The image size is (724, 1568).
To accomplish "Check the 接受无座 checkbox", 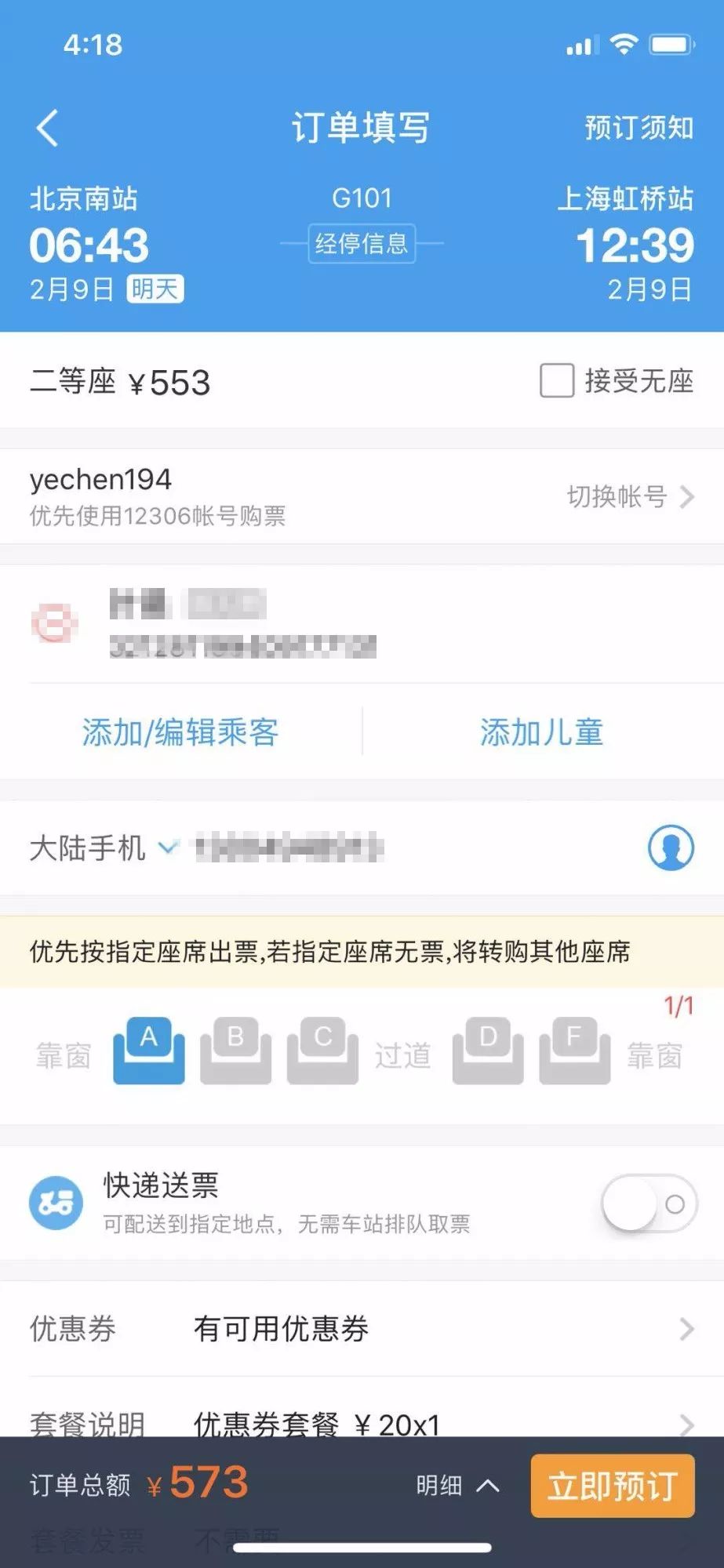I will click(557, 381).
